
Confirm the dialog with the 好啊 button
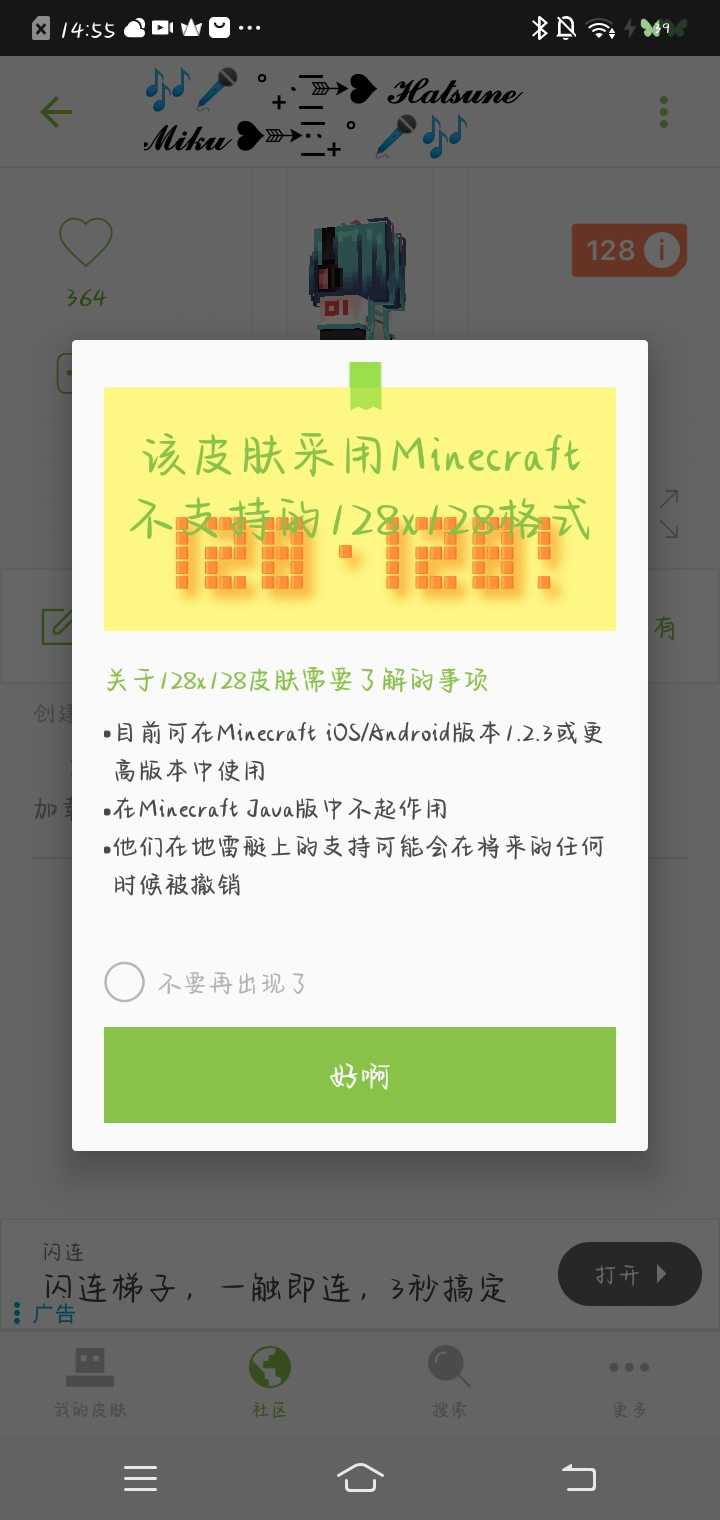tap(360, 1075)
